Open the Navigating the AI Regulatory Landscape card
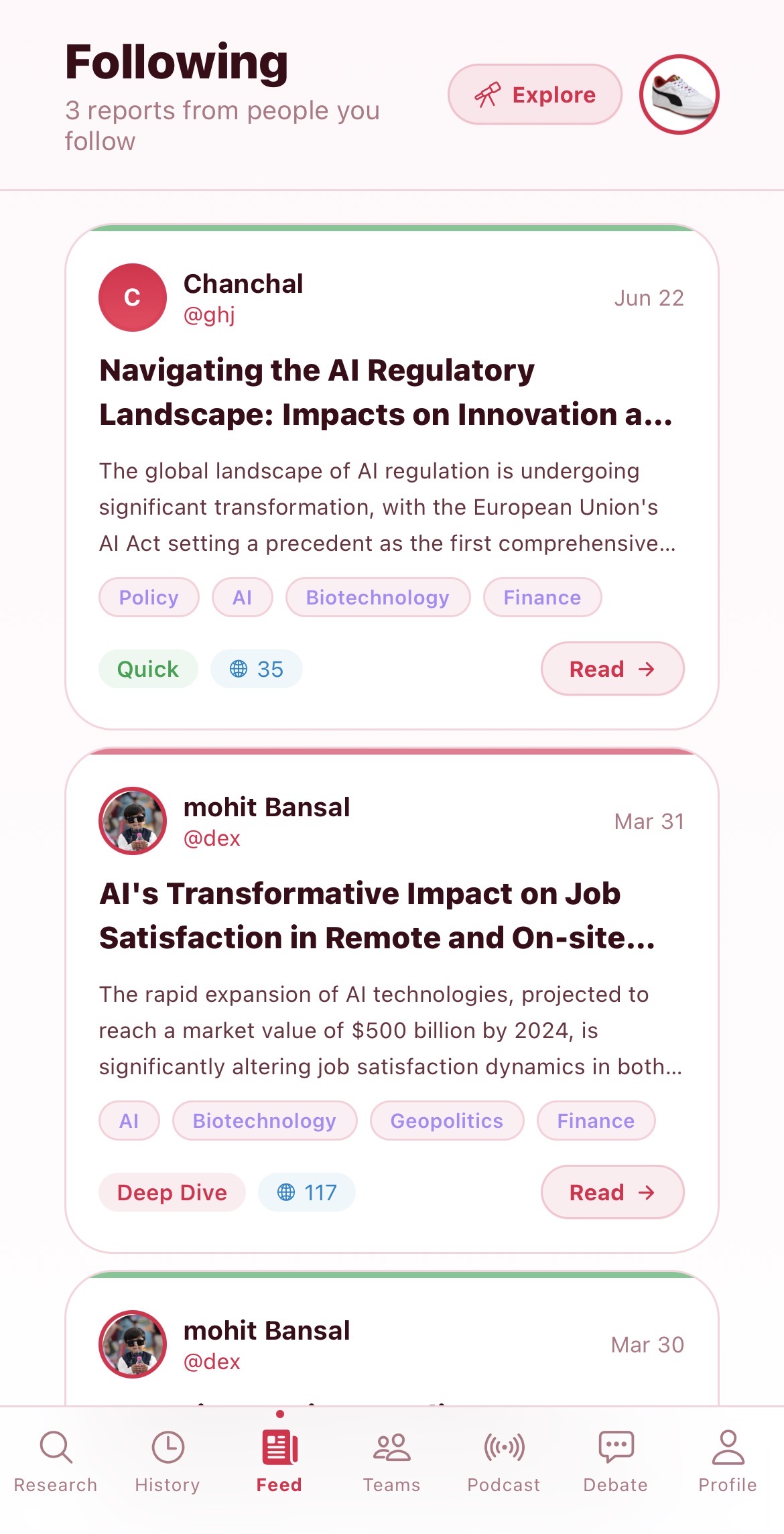This screenshot has height=1534, width=784. click(392, 477)
